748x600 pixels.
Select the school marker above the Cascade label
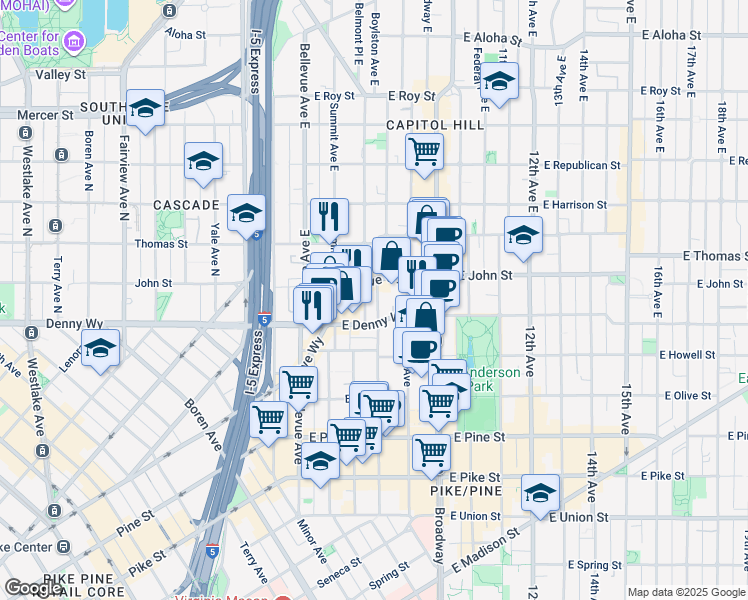tap(203, 161)
